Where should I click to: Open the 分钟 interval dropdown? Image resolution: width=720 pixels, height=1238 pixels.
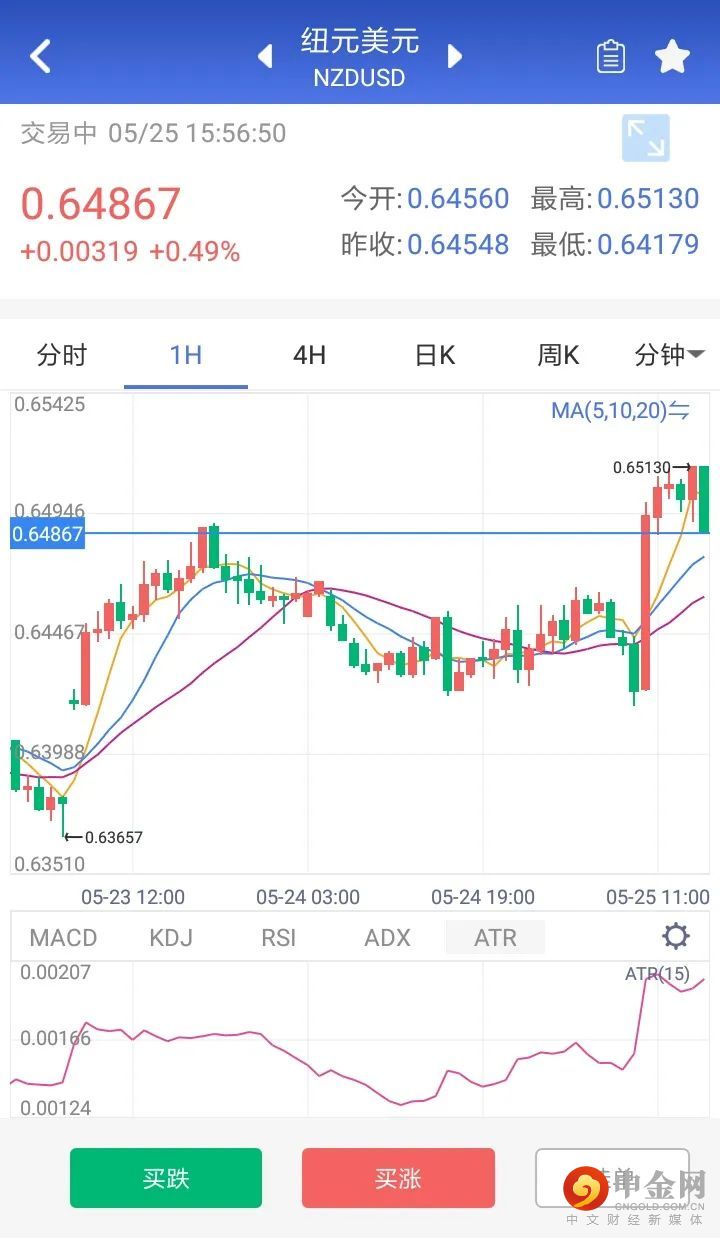coord(669,355)
